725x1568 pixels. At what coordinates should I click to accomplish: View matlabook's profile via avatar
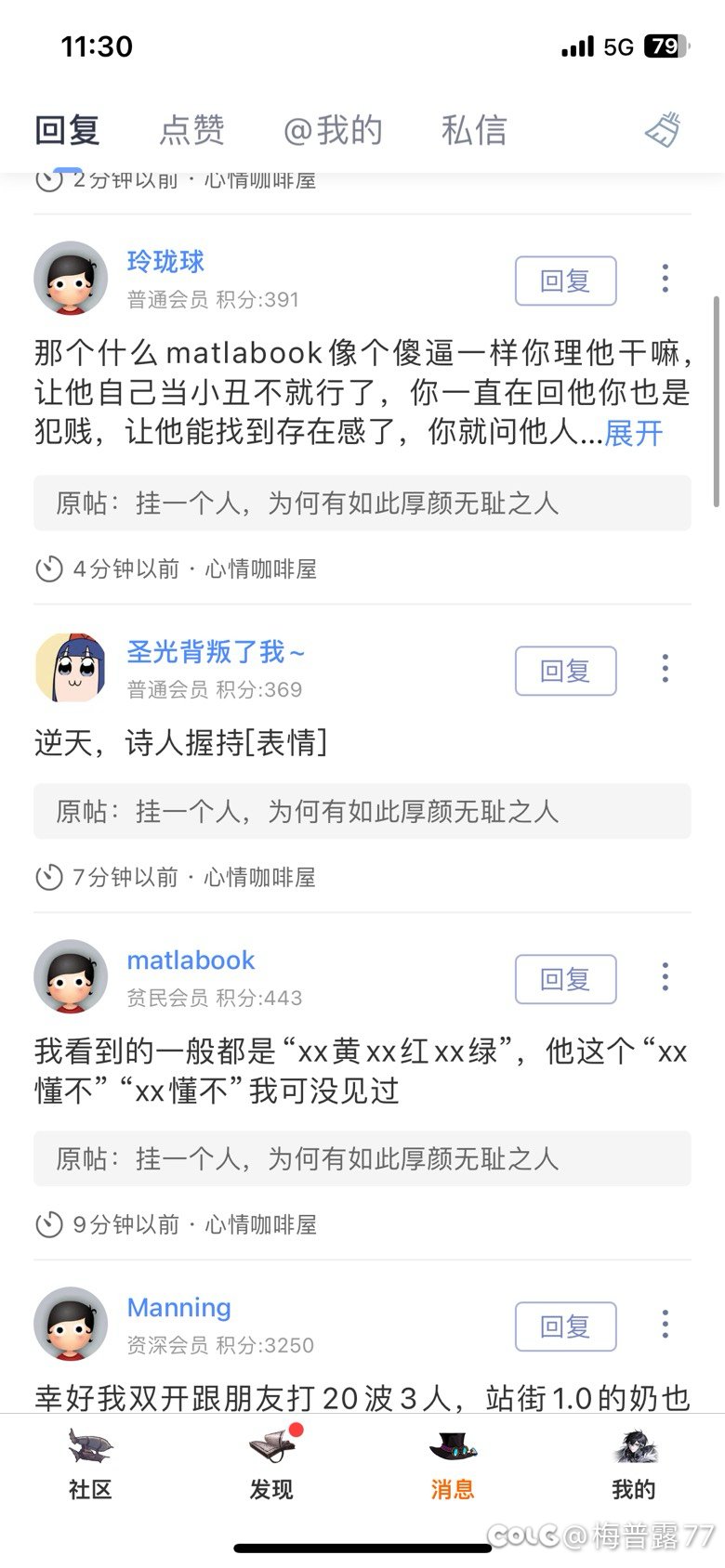71,977
